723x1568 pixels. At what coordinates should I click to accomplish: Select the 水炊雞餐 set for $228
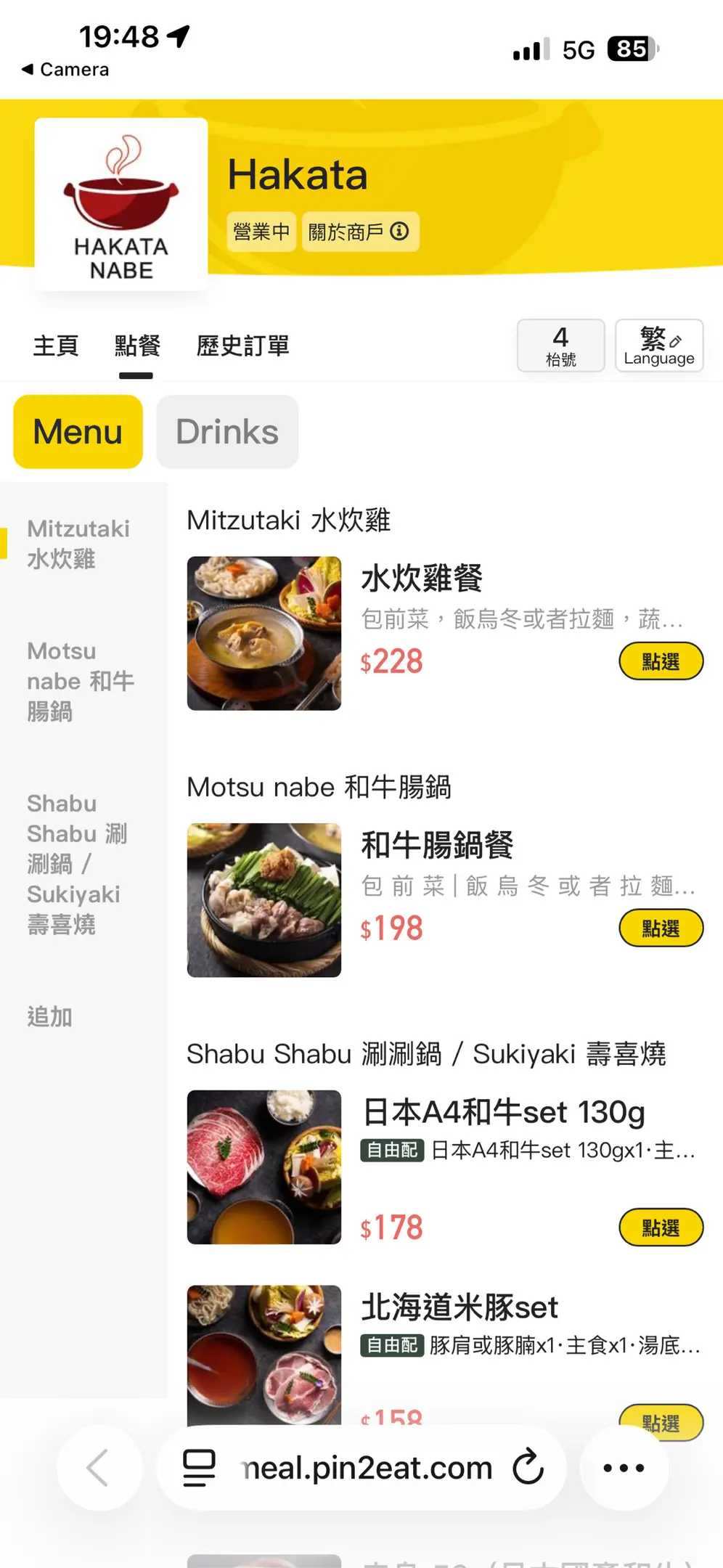(x=661, y=661)
